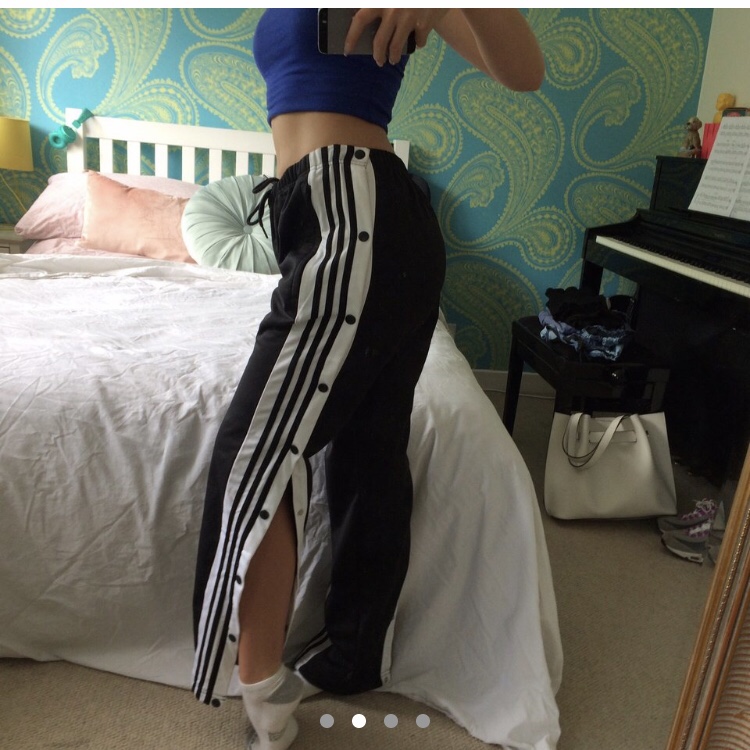This screenshot has width=750, height=750.
Task: Select the third photo indicator dot
Action: click(391, 720)
